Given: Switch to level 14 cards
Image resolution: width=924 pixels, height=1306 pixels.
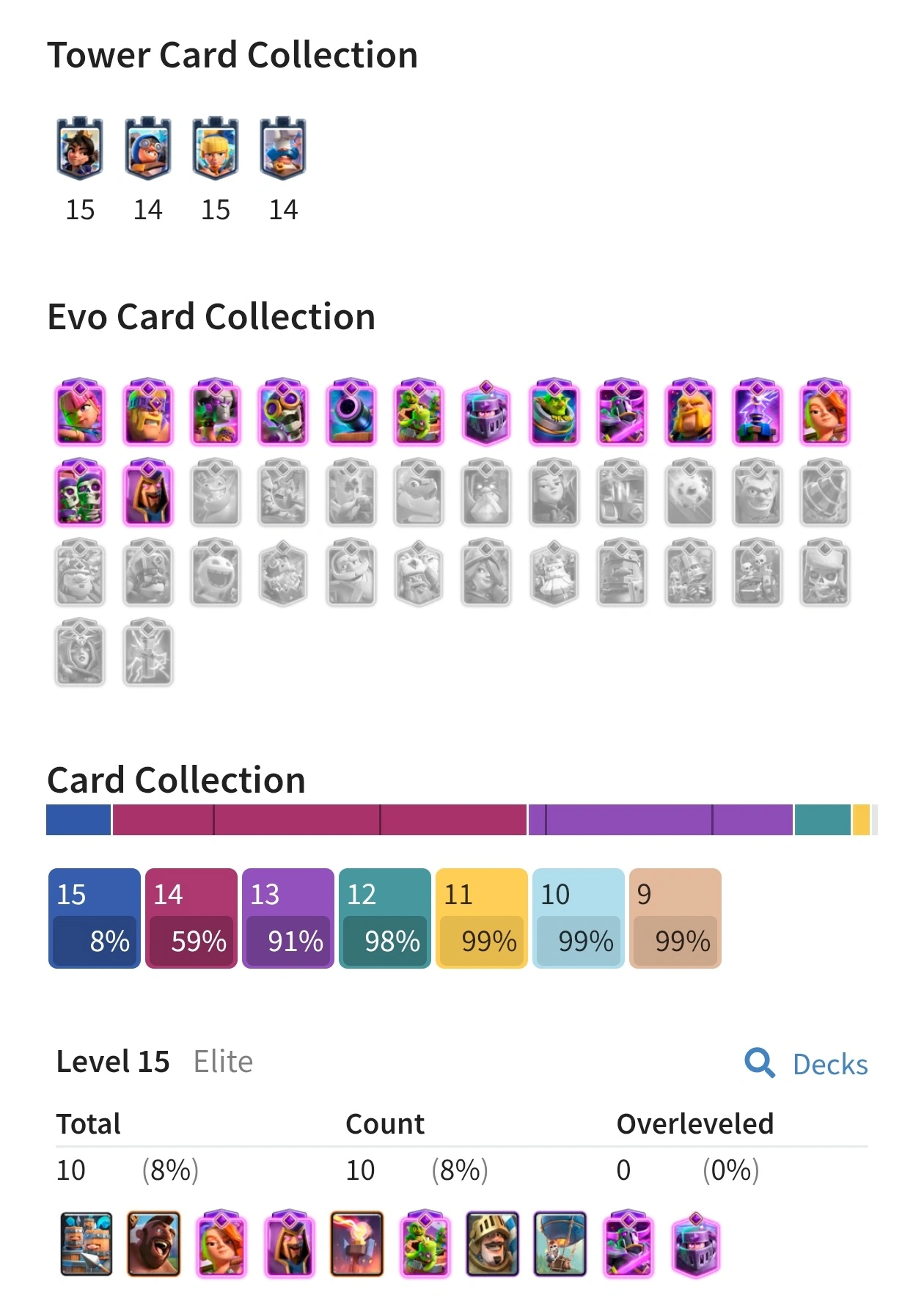Looking at the screenshot, I should coord(191,917).
